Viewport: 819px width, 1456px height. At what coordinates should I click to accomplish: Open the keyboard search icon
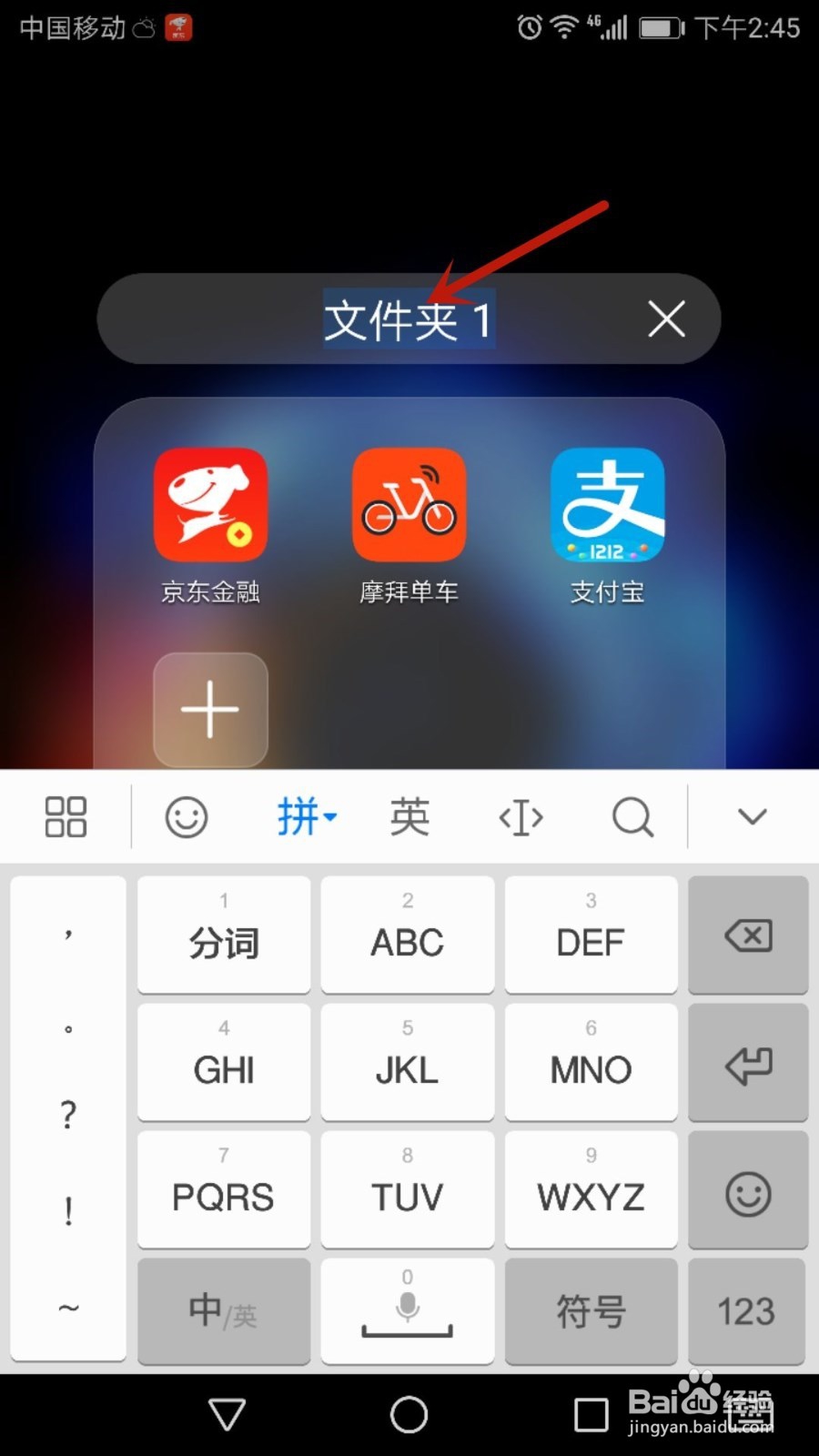tap(632, 817)
